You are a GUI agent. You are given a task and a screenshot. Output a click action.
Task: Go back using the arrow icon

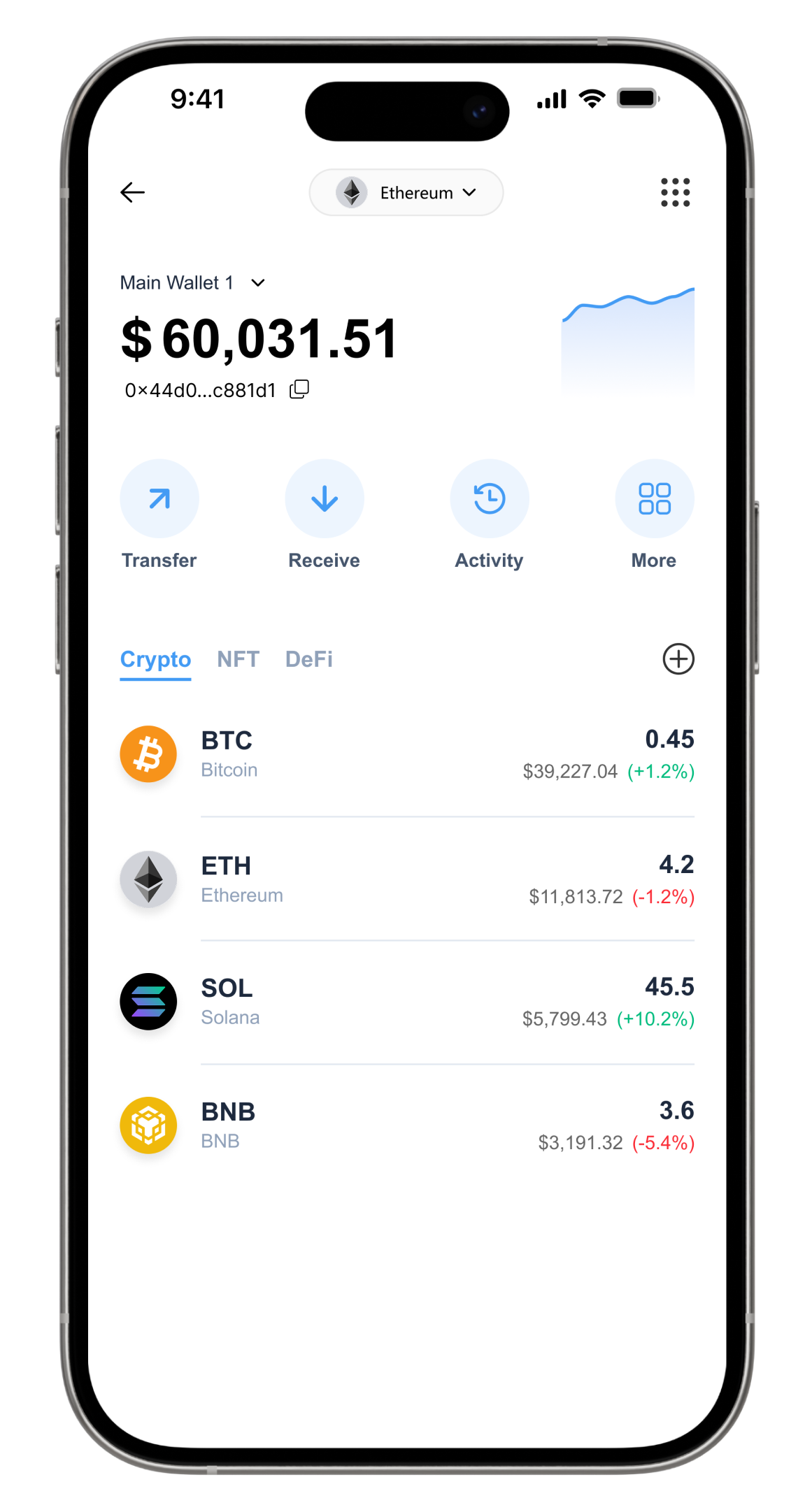[132, 192]
